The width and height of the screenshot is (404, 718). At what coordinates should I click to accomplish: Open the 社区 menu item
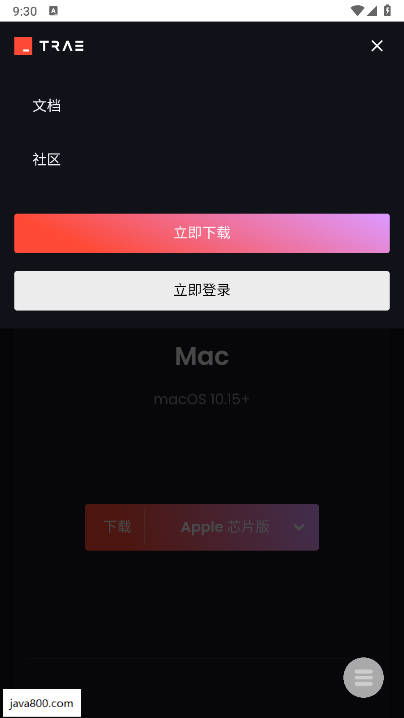pyautogui.click(x=46, y=159)
